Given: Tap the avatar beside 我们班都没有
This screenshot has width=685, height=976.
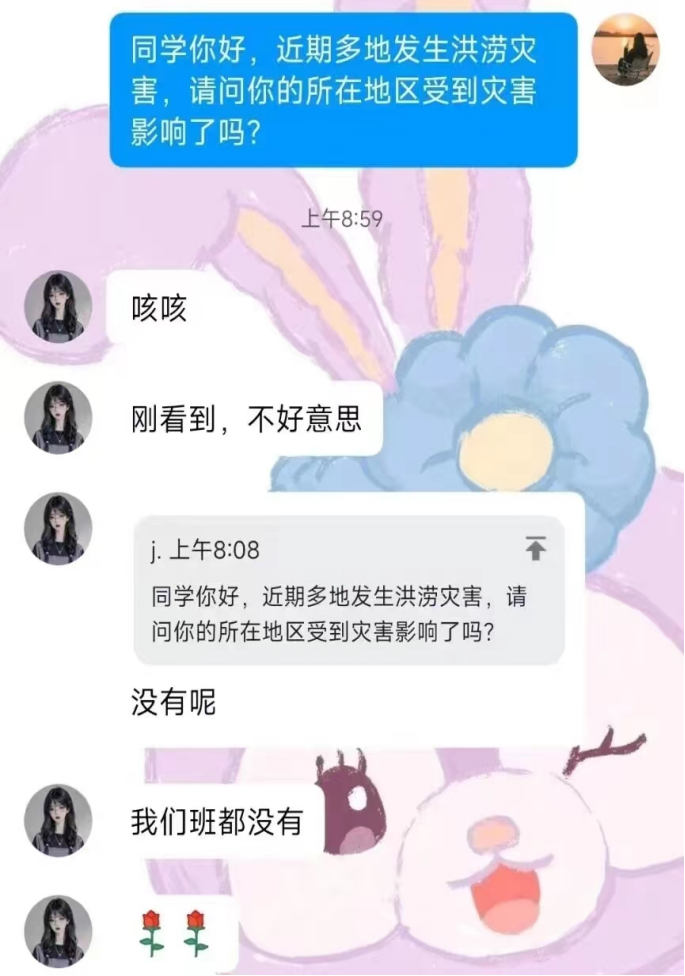Looking at the screenshot, I should tap(58, 820).
